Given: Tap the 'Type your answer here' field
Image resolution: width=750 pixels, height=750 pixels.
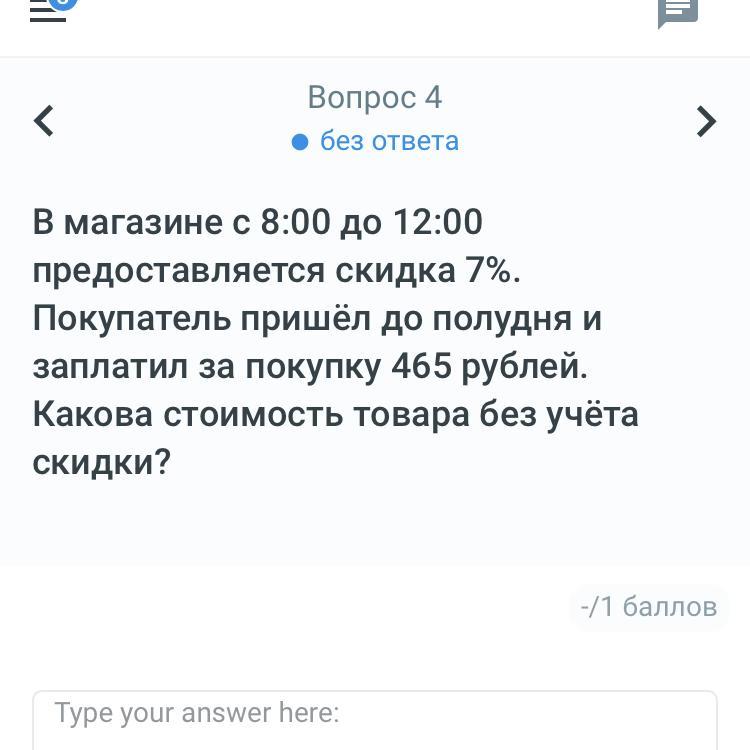Looking at the screenshot, I should point(374,718).
